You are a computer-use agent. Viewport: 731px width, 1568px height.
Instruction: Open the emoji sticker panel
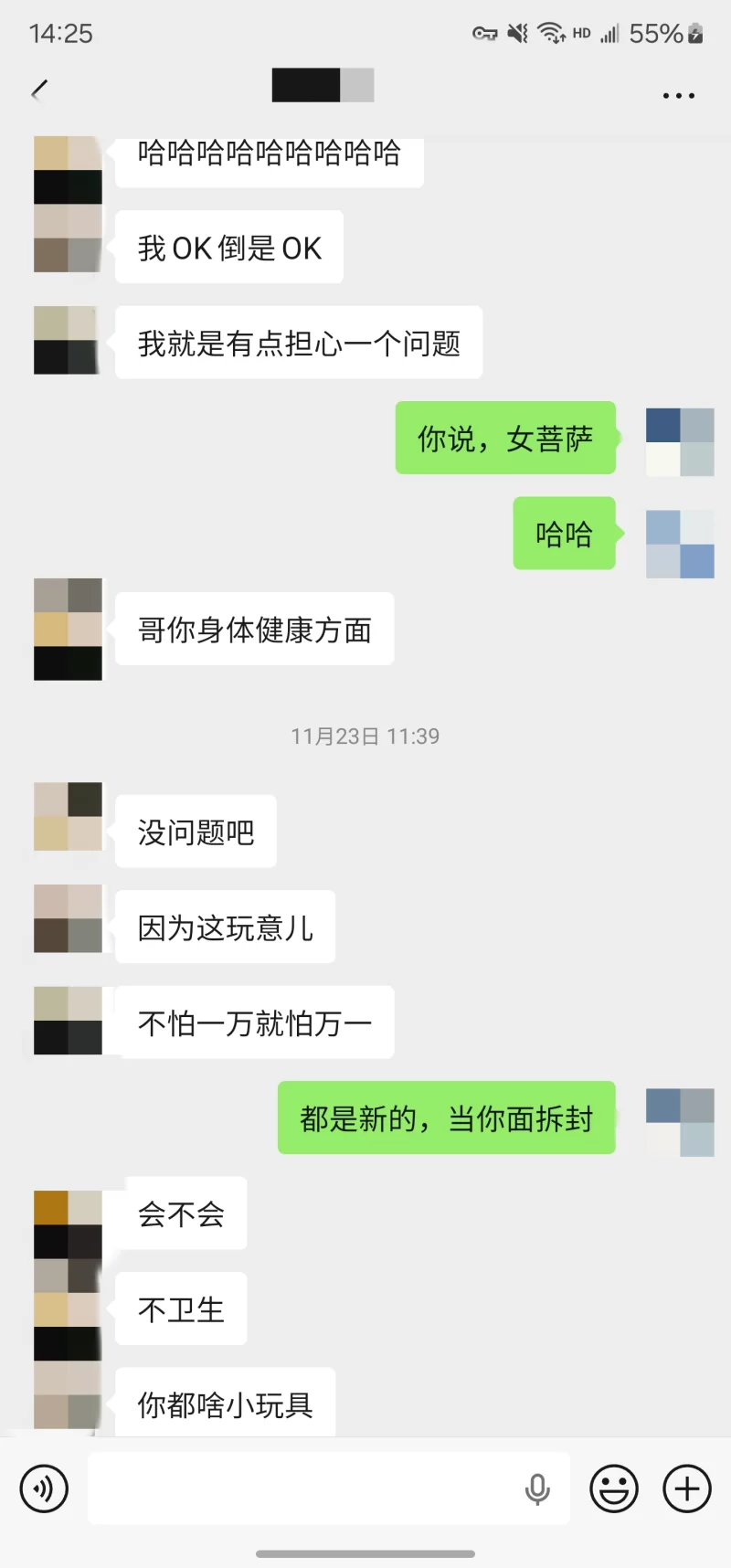(x=613, y=1489)
